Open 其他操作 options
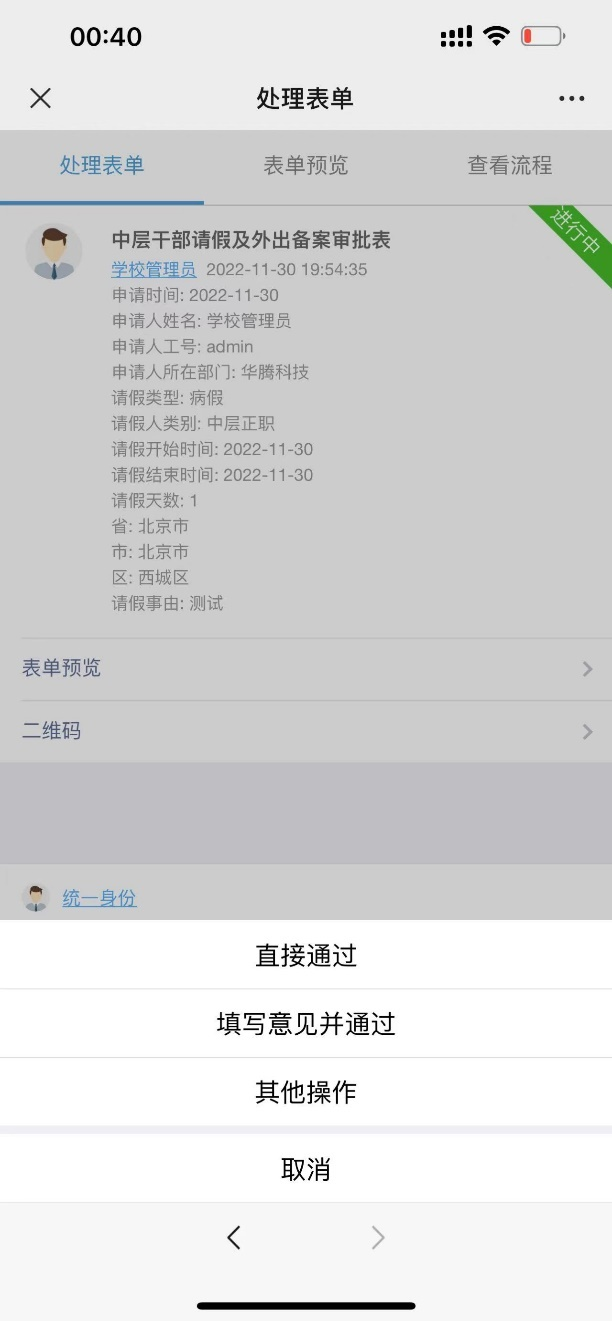This screenshot has height=1321, width=612. click(306, 1091)
